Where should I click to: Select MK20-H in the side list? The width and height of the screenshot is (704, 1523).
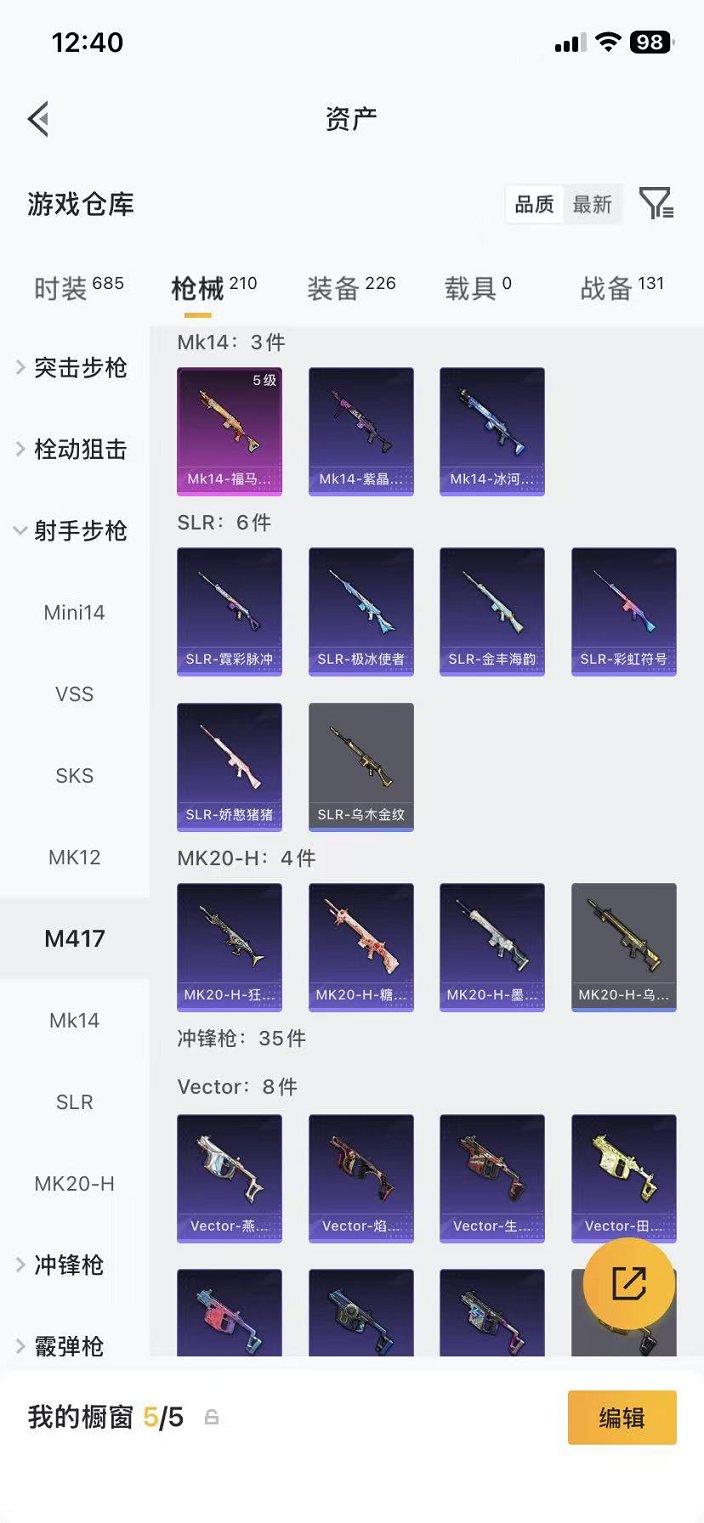[x=74, y=1184]
